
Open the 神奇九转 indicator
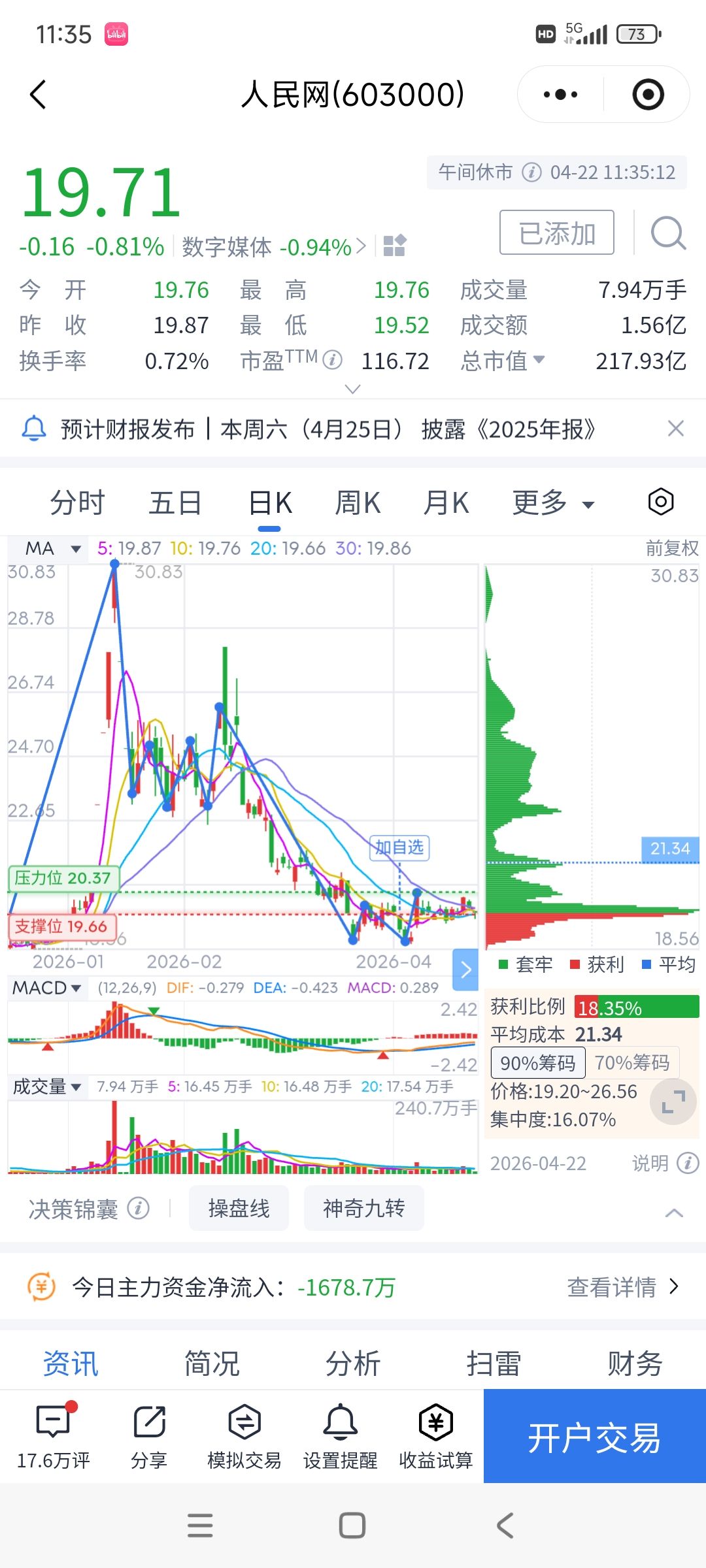tap(363, 1209)
